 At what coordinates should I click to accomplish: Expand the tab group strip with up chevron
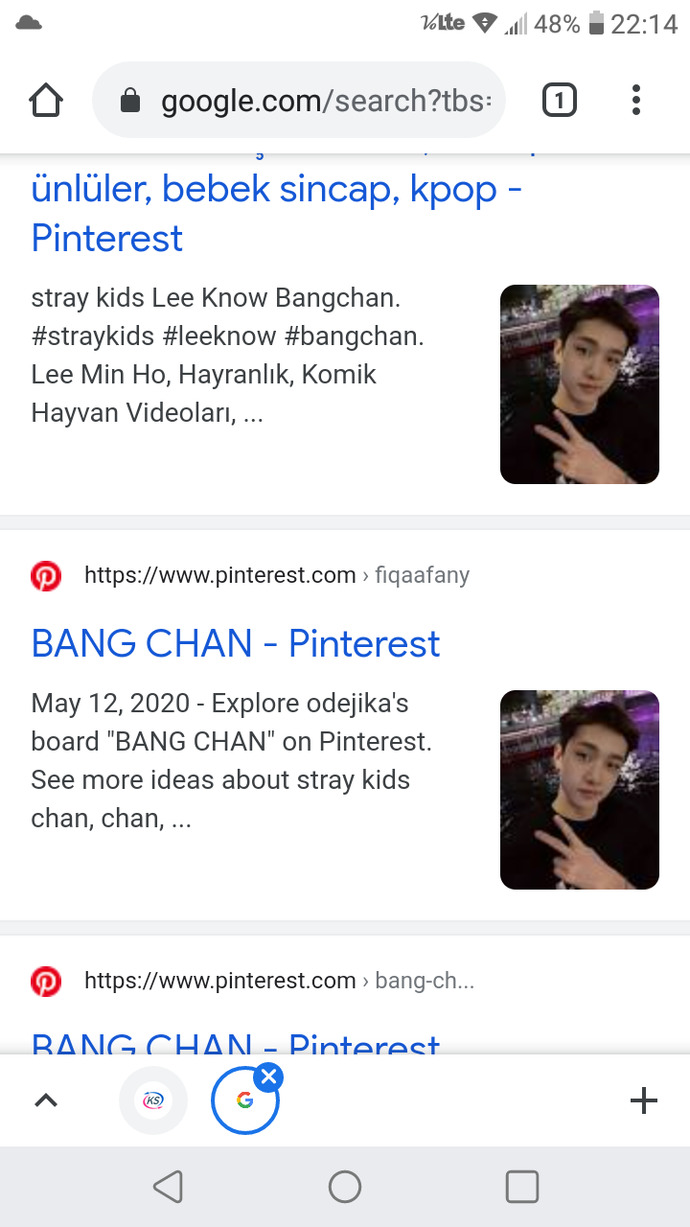[46, 1101]
